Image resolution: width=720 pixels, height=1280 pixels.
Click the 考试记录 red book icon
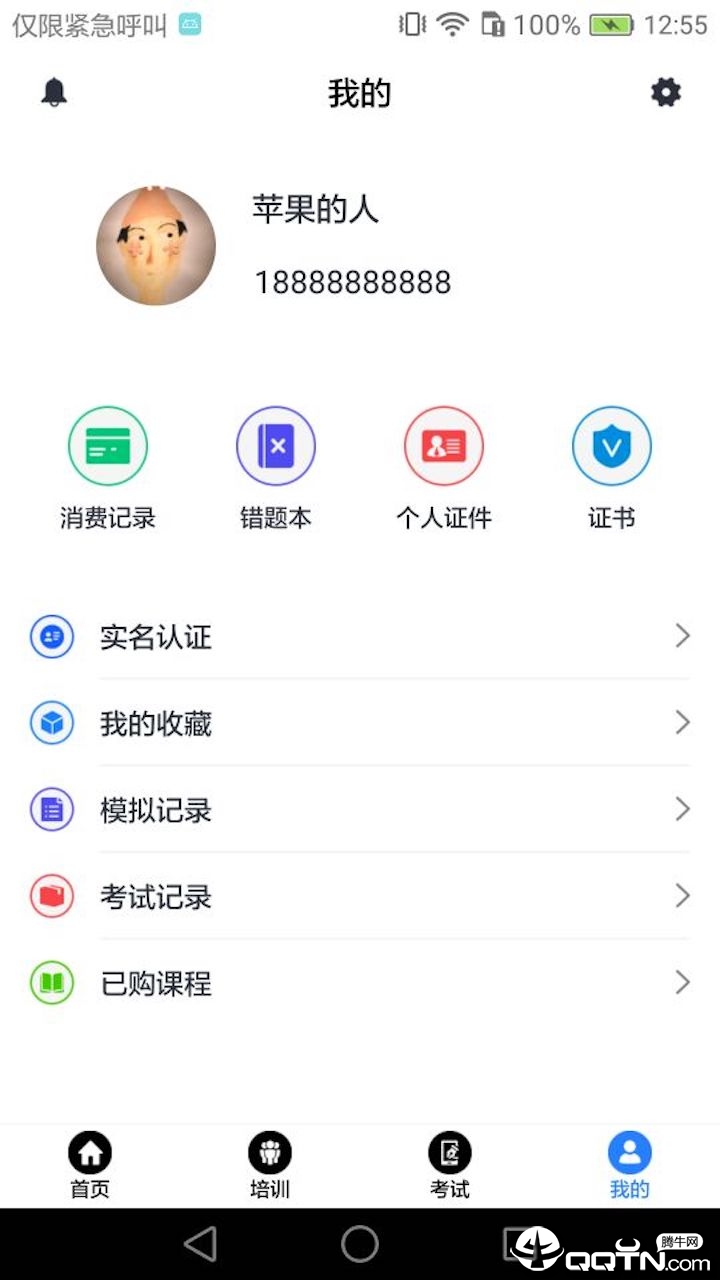pyautogui.click(x=52, y=896)
